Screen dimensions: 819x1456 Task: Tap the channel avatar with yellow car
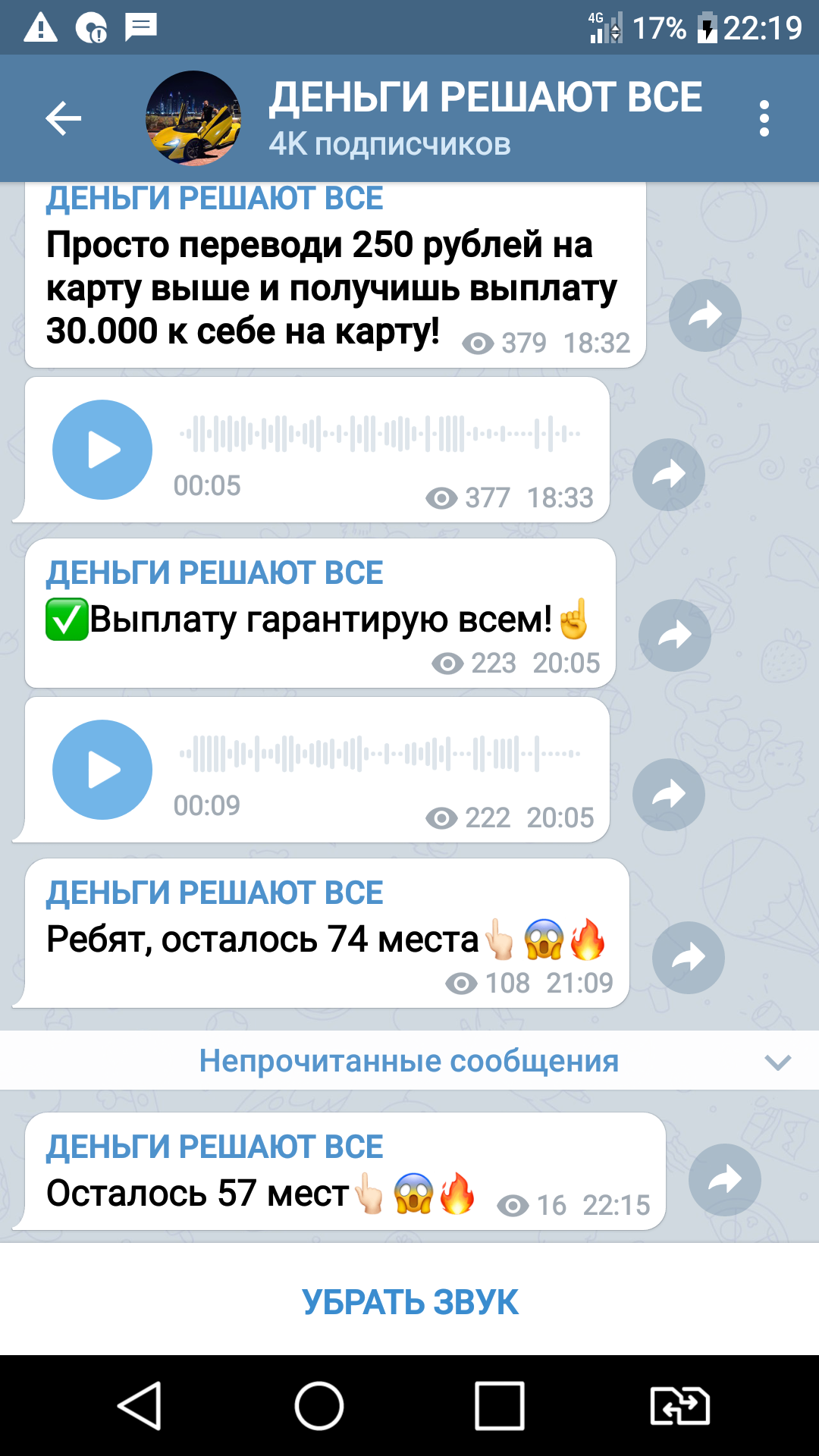tap(193, 118)
